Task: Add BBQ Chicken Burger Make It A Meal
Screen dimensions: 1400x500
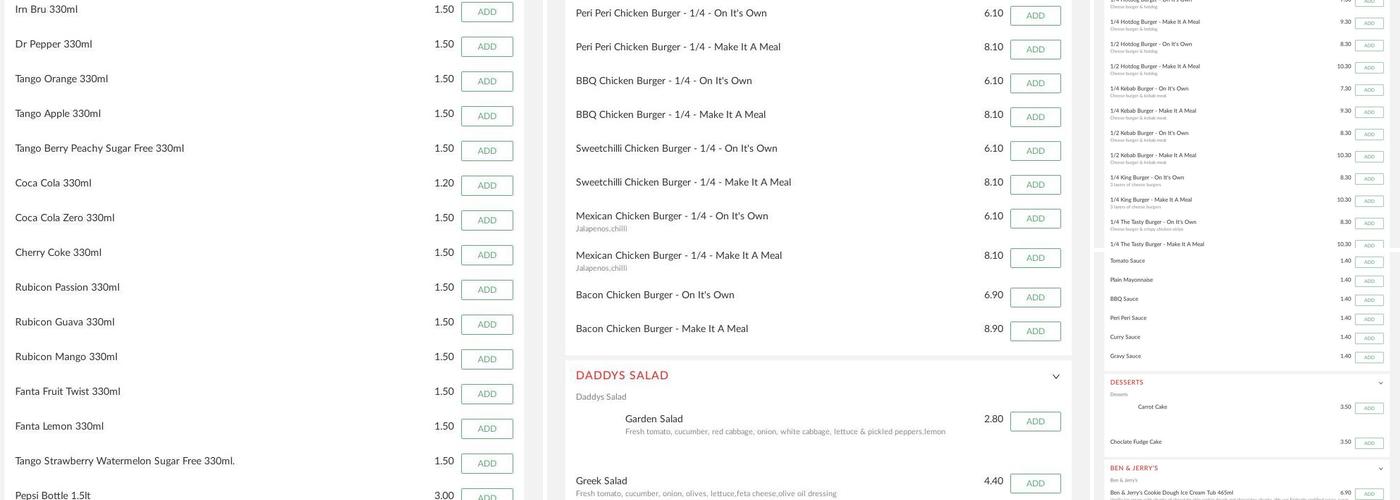Action: [x=1035, y=117]
